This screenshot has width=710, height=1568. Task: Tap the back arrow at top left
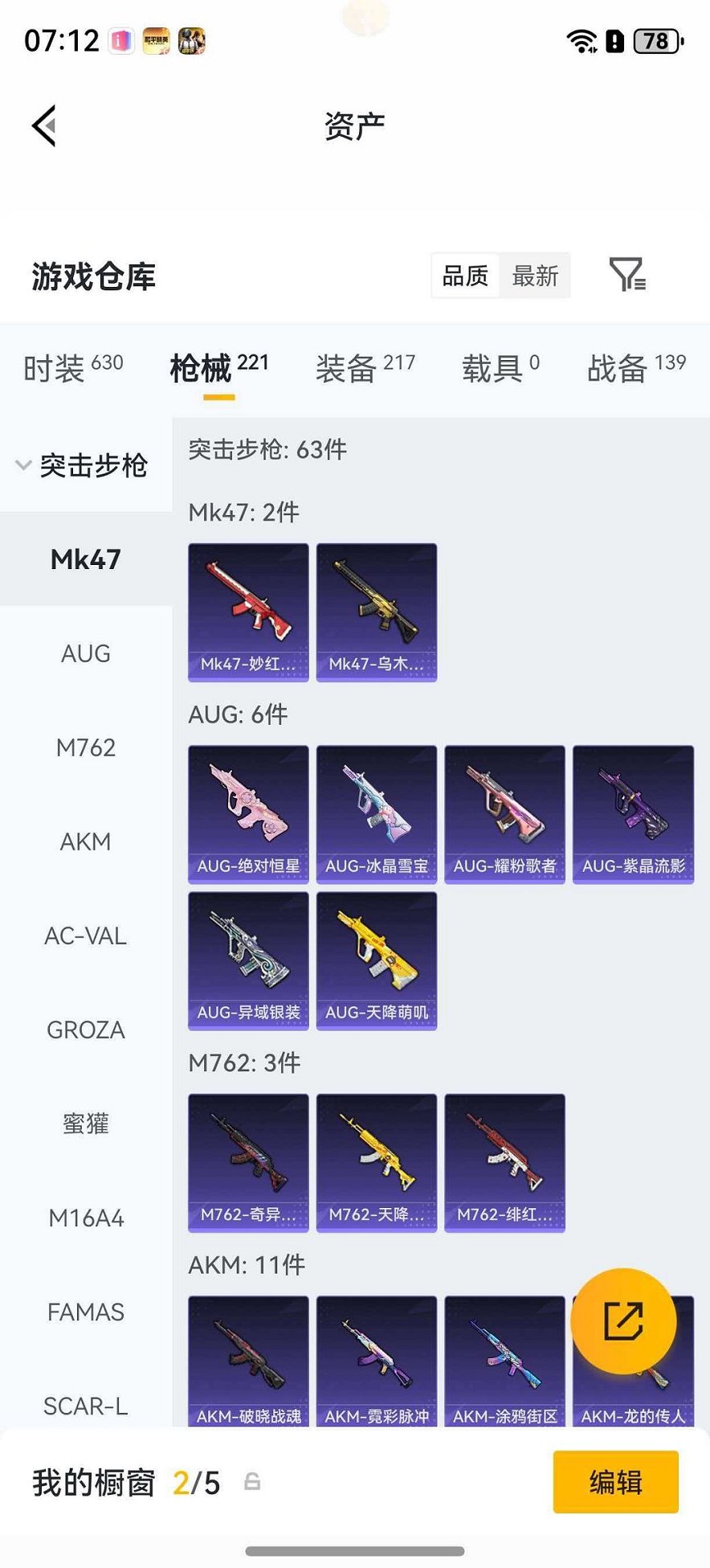(44, 125)
